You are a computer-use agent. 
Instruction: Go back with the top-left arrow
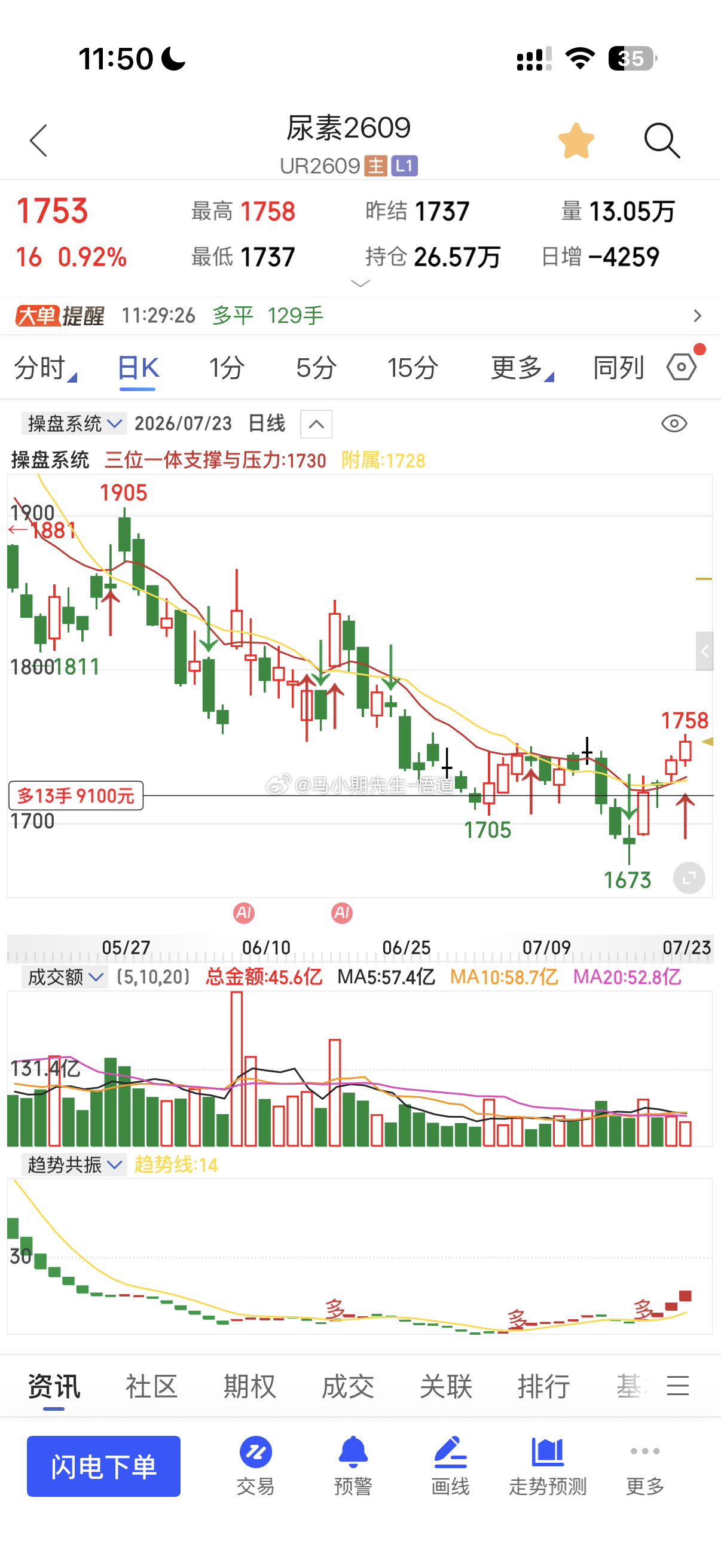pyautogui.click(x=38, y=141)
